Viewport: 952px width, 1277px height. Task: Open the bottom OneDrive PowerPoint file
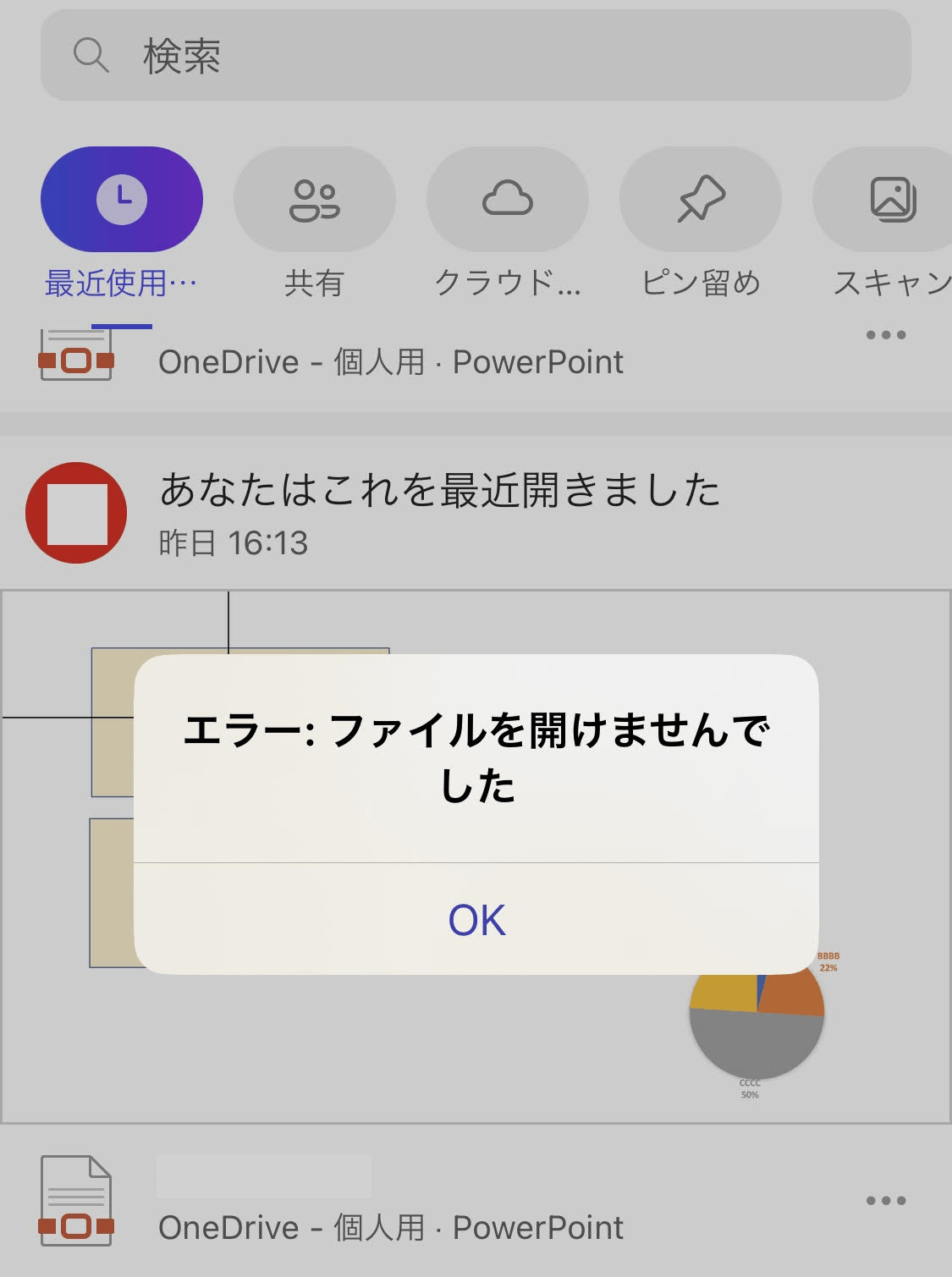[389, 1202]
